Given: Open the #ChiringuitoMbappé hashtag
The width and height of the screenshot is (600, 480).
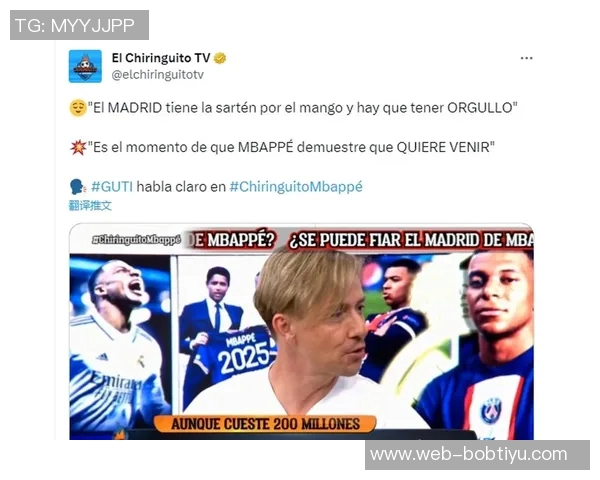Looking at the screenshot, I should (295, 186).
